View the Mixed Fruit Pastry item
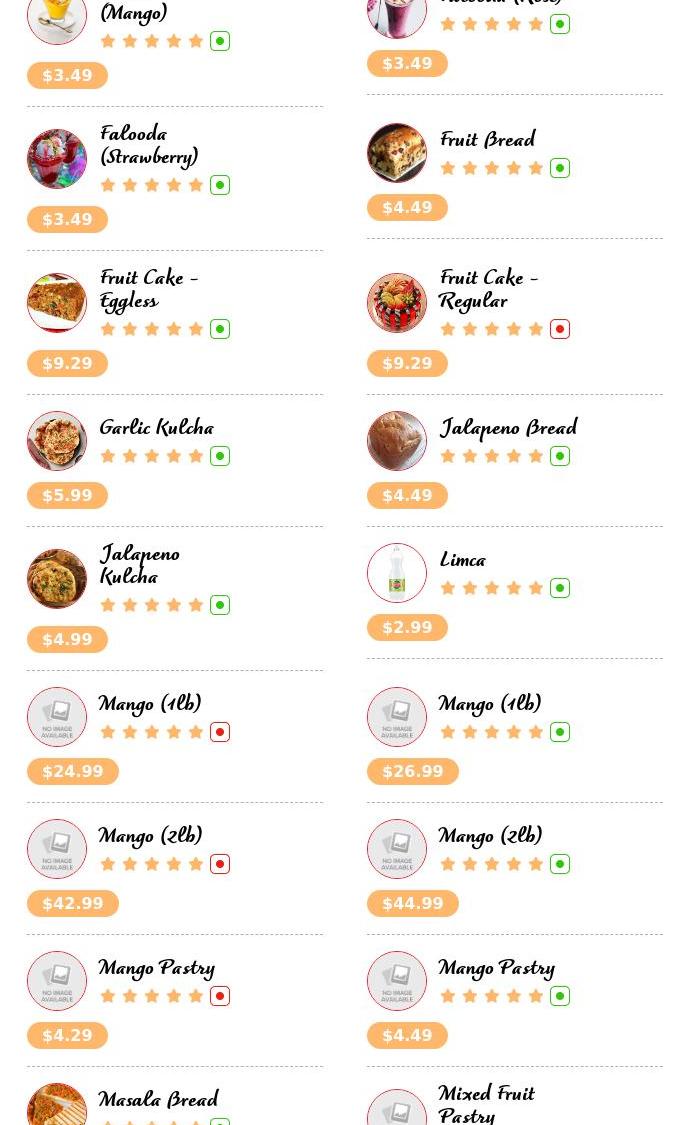This screenshot has height=1125, width=690. (x=486, y=1103)
